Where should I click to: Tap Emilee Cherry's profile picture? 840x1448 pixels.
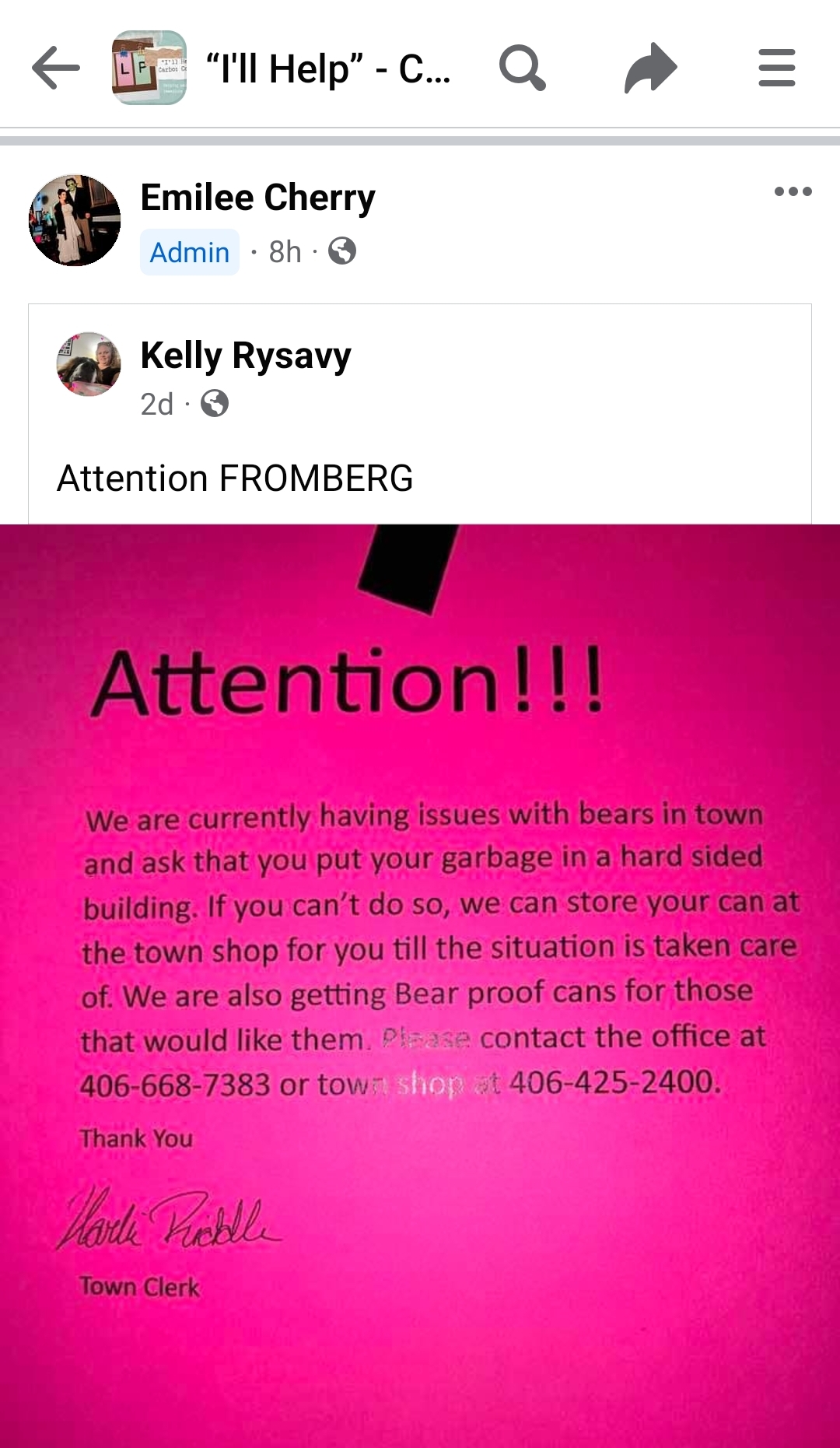click(x=75, y=220)
